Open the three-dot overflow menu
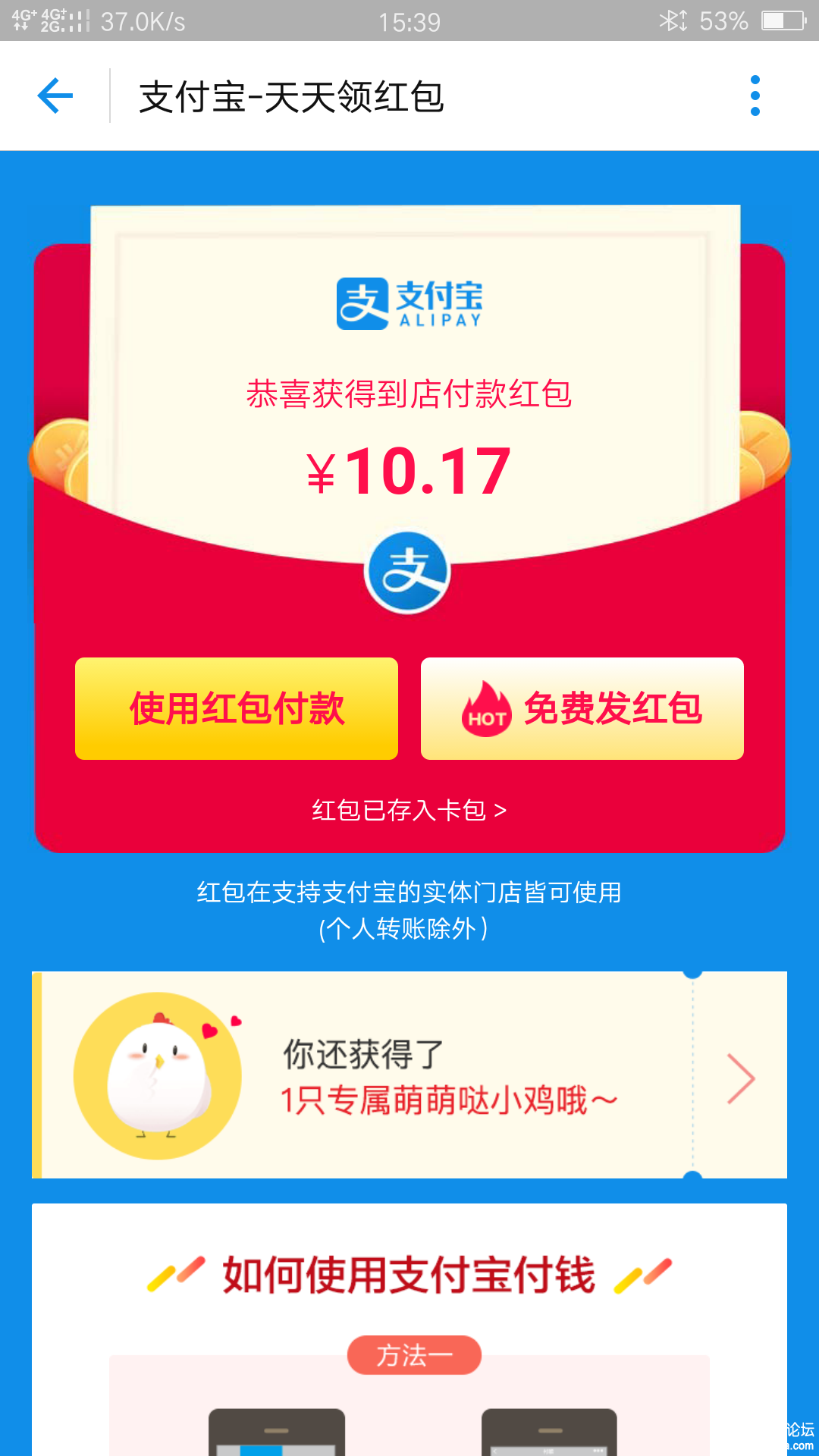This screenshot has height=1456, width=819. (755, 96)
